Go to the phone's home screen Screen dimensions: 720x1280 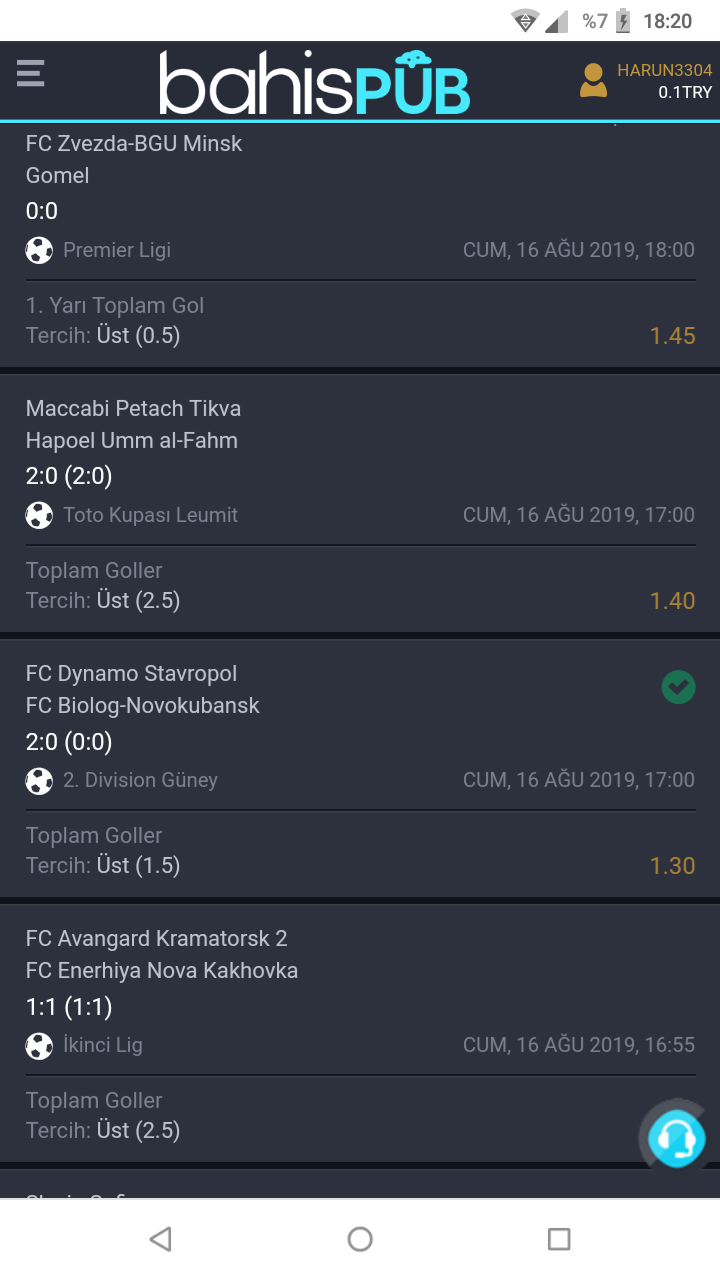point(360,1240)
